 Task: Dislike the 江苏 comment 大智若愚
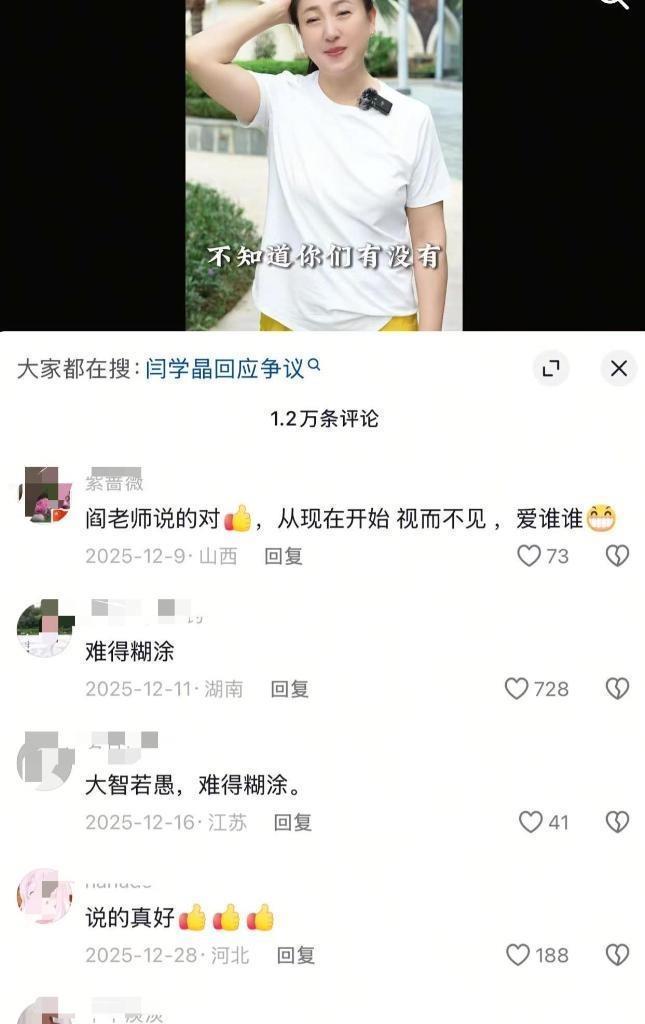click(x=617, y=822)
